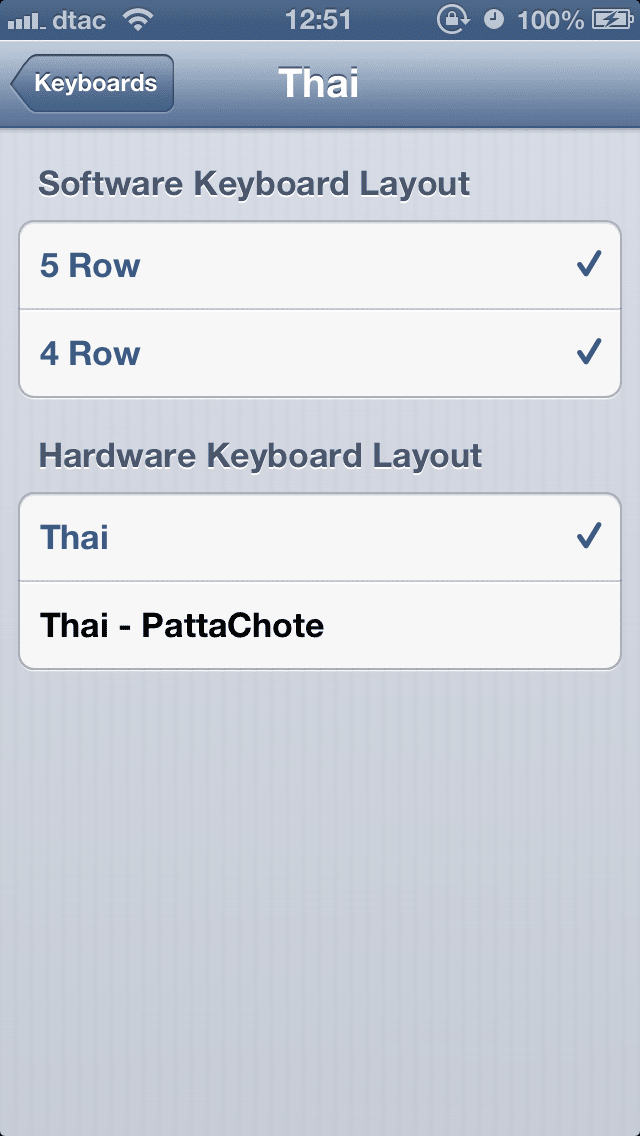Choose Thai - PattaChote hardware layout

(x=320, y=625)
